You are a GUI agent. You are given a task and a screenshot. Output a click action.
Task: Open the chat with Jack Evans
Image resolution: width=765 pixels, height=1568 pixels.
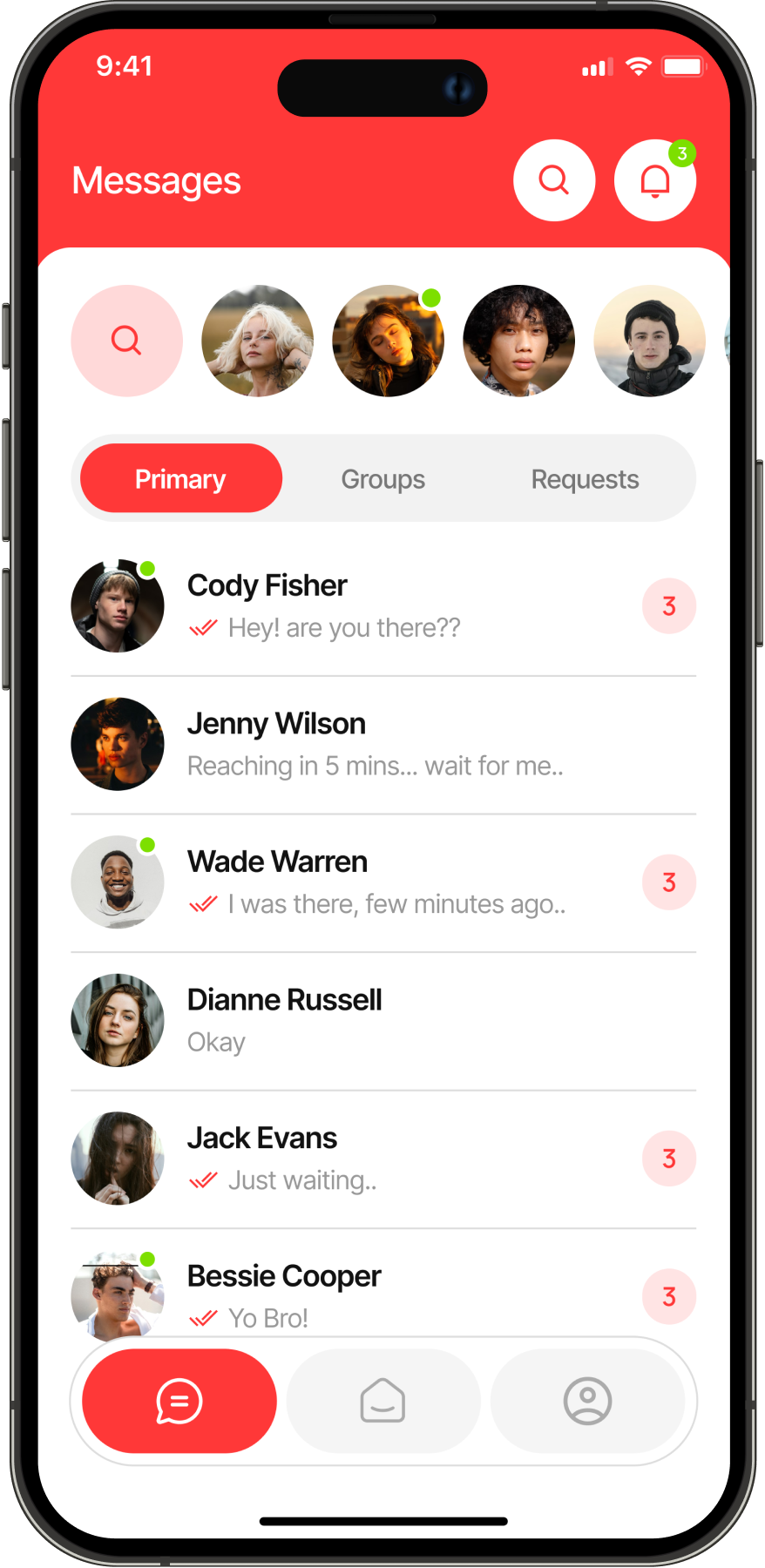pyautogui.click(x=383, y=1159)
